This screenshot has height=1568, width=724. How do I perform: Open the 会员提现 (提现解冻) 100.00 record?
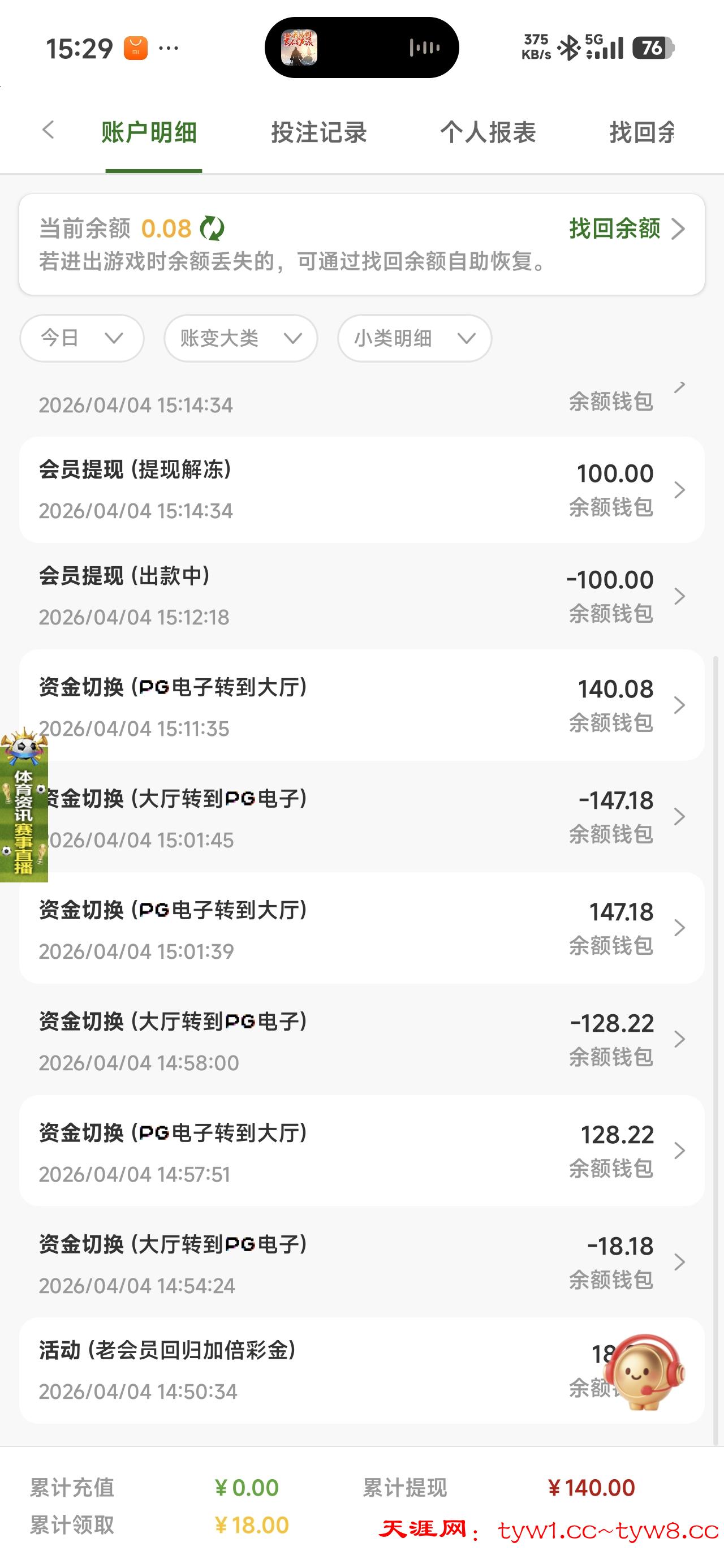[361, 489]
